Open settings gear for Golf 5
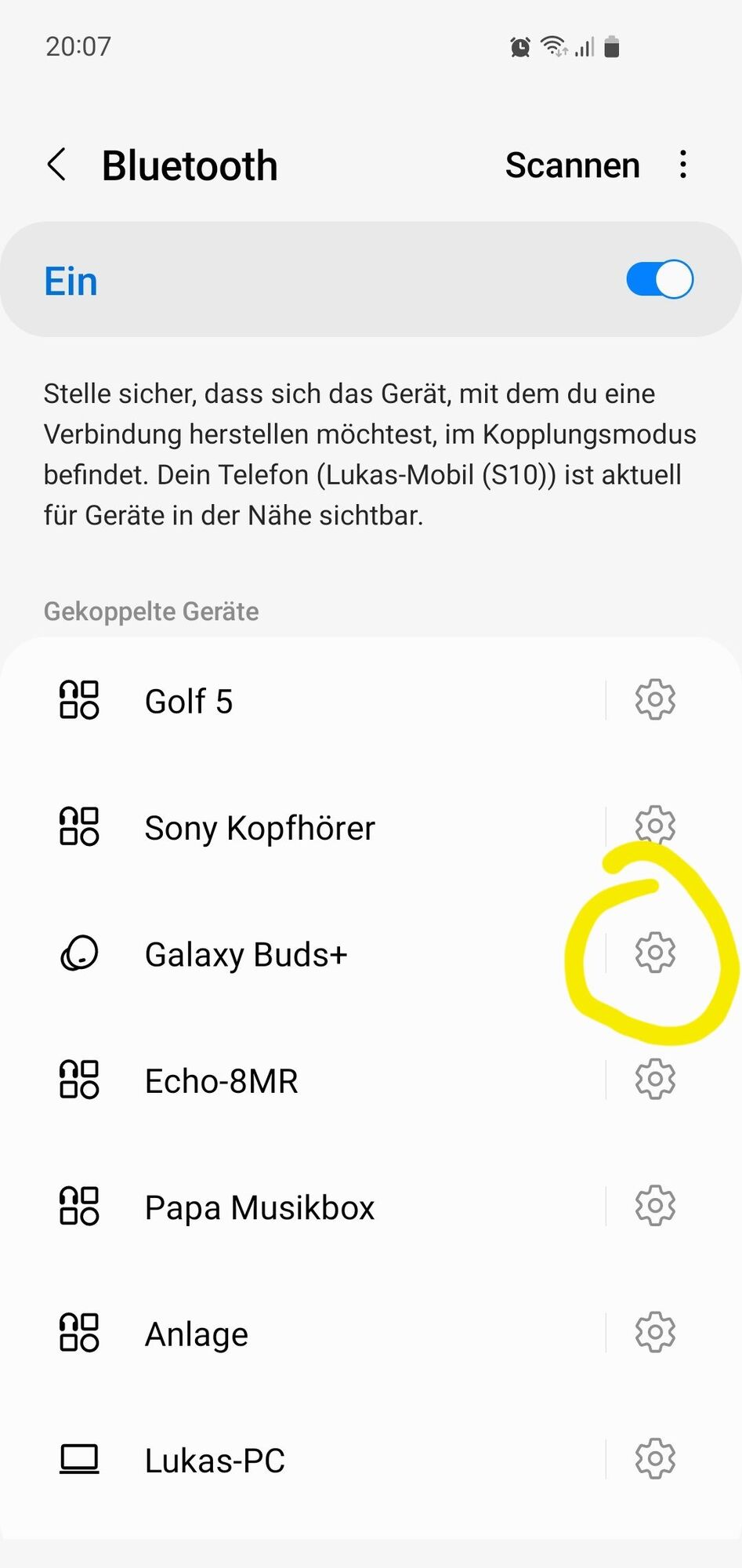742x1568 pixels. click(x=655, y=699)
